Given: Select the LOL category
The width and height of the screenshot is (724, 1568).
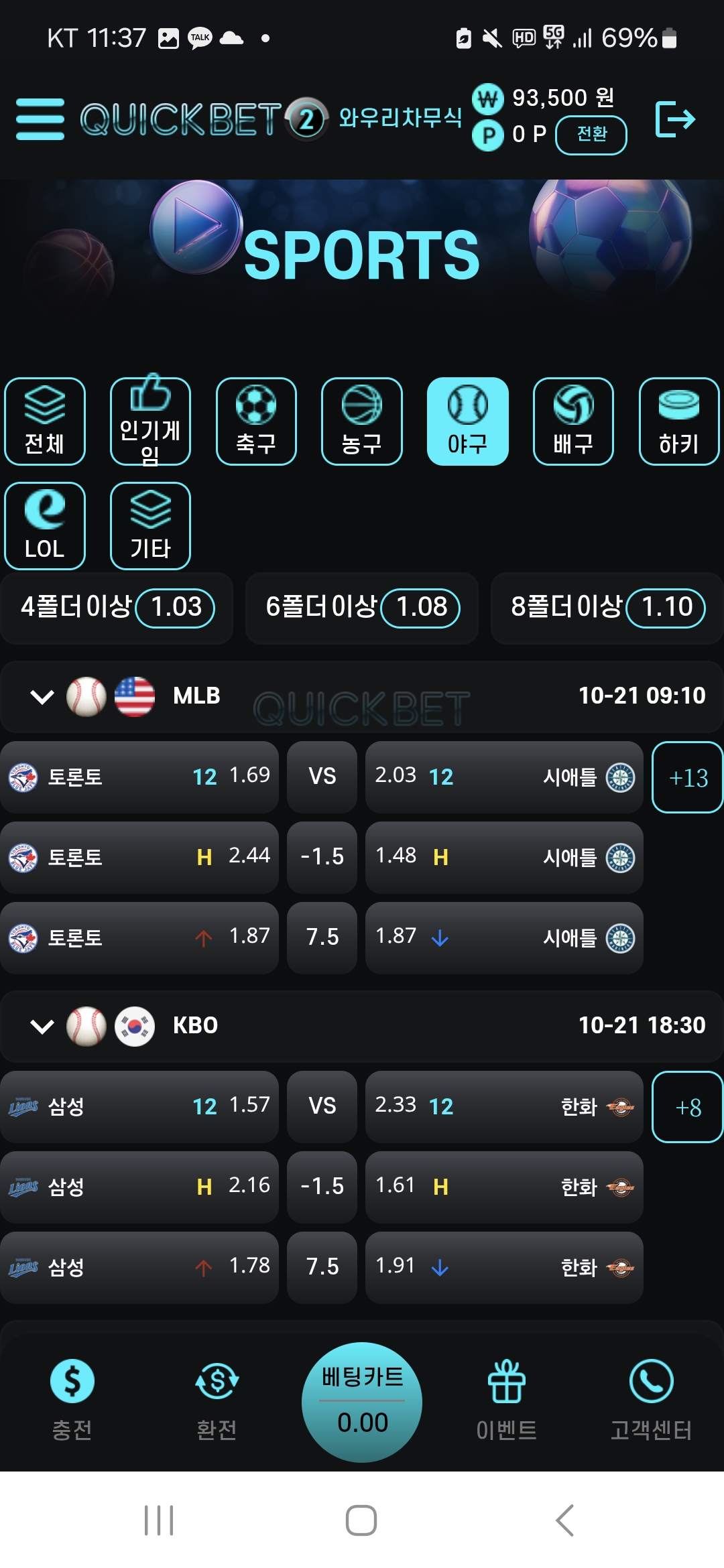Looking at the screenshot, I should (x=45, y=526).
